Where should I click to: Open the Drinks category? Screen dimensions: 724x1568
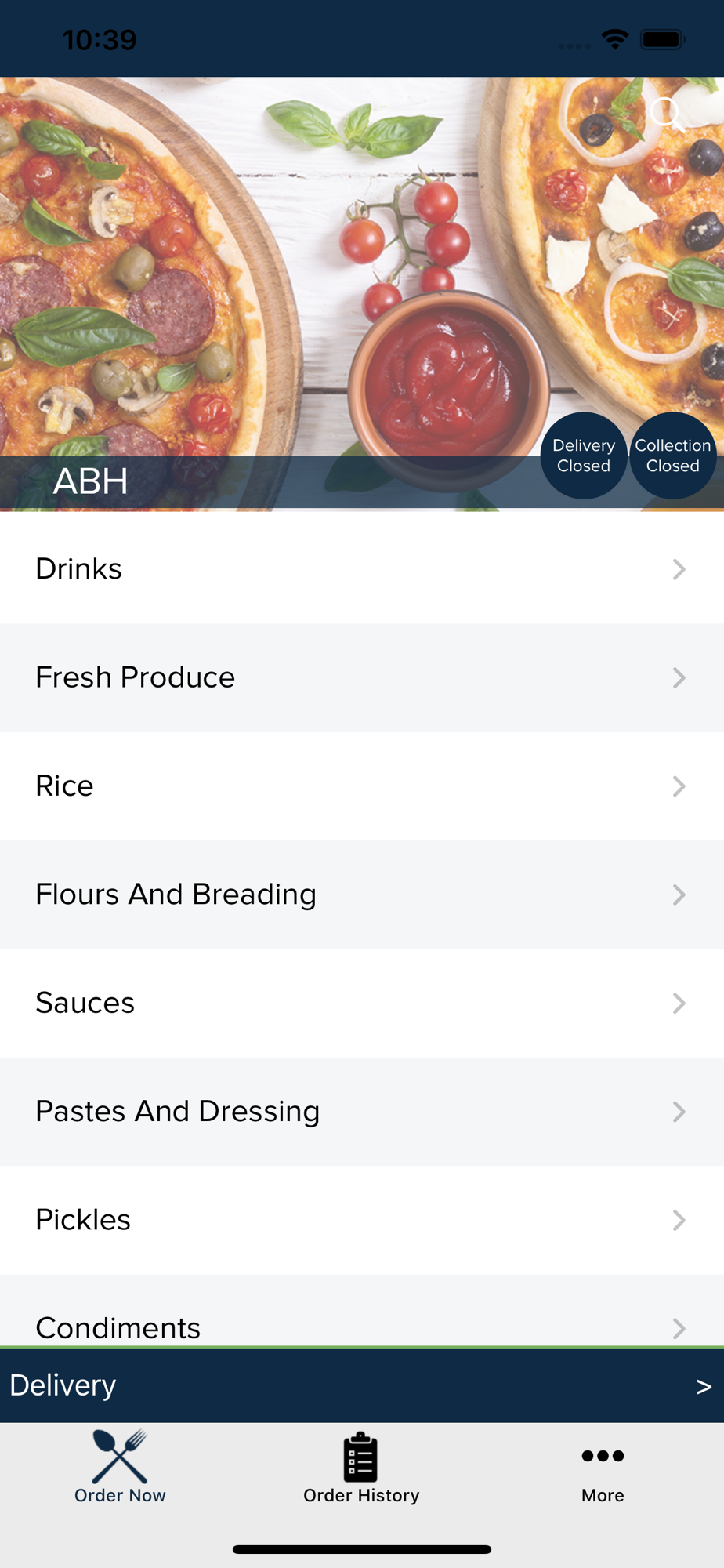click(362, 569)
